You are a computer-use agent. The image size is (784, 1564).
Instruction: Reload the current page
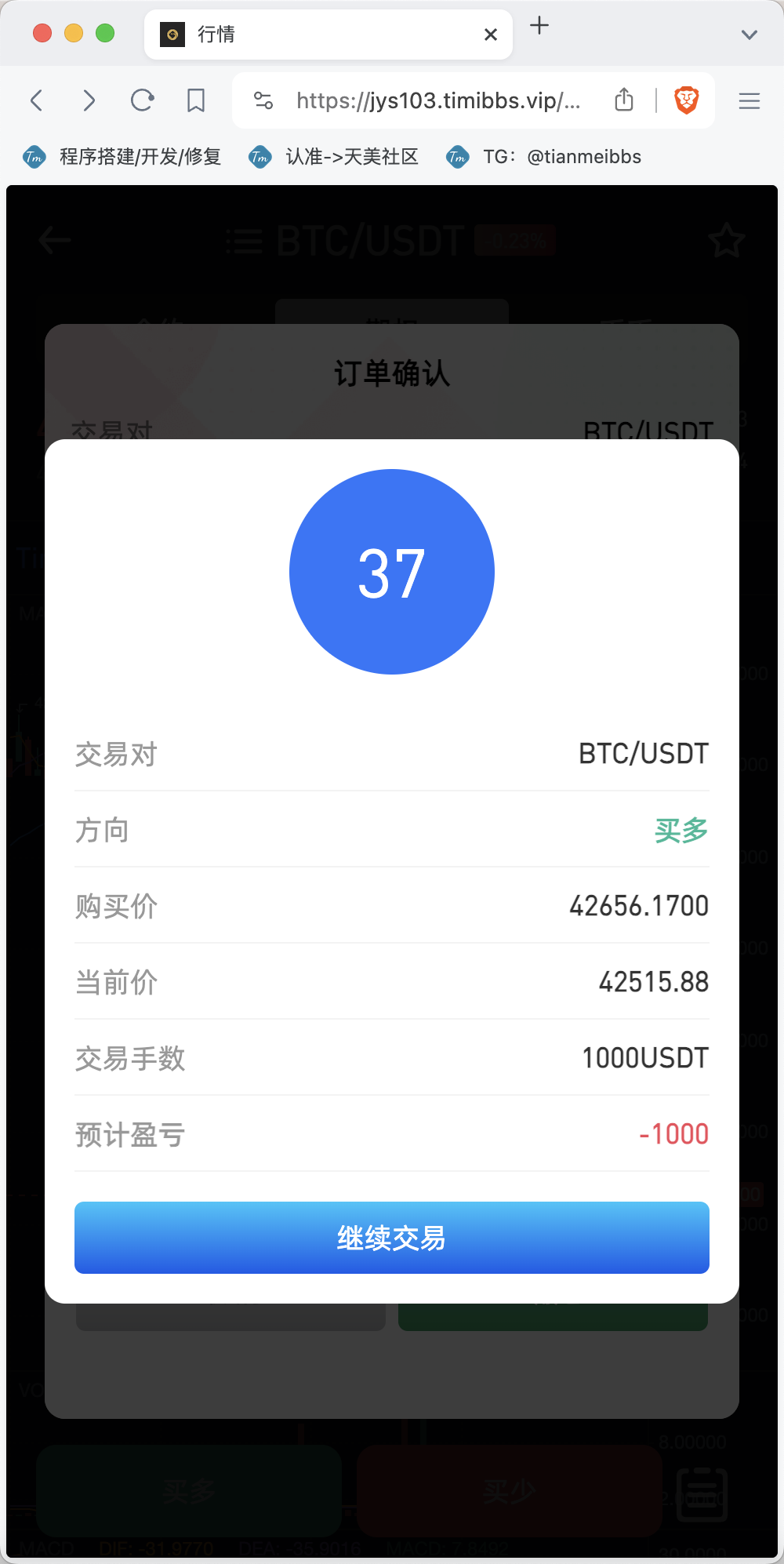pyautogui.click(x=143, y=100)
